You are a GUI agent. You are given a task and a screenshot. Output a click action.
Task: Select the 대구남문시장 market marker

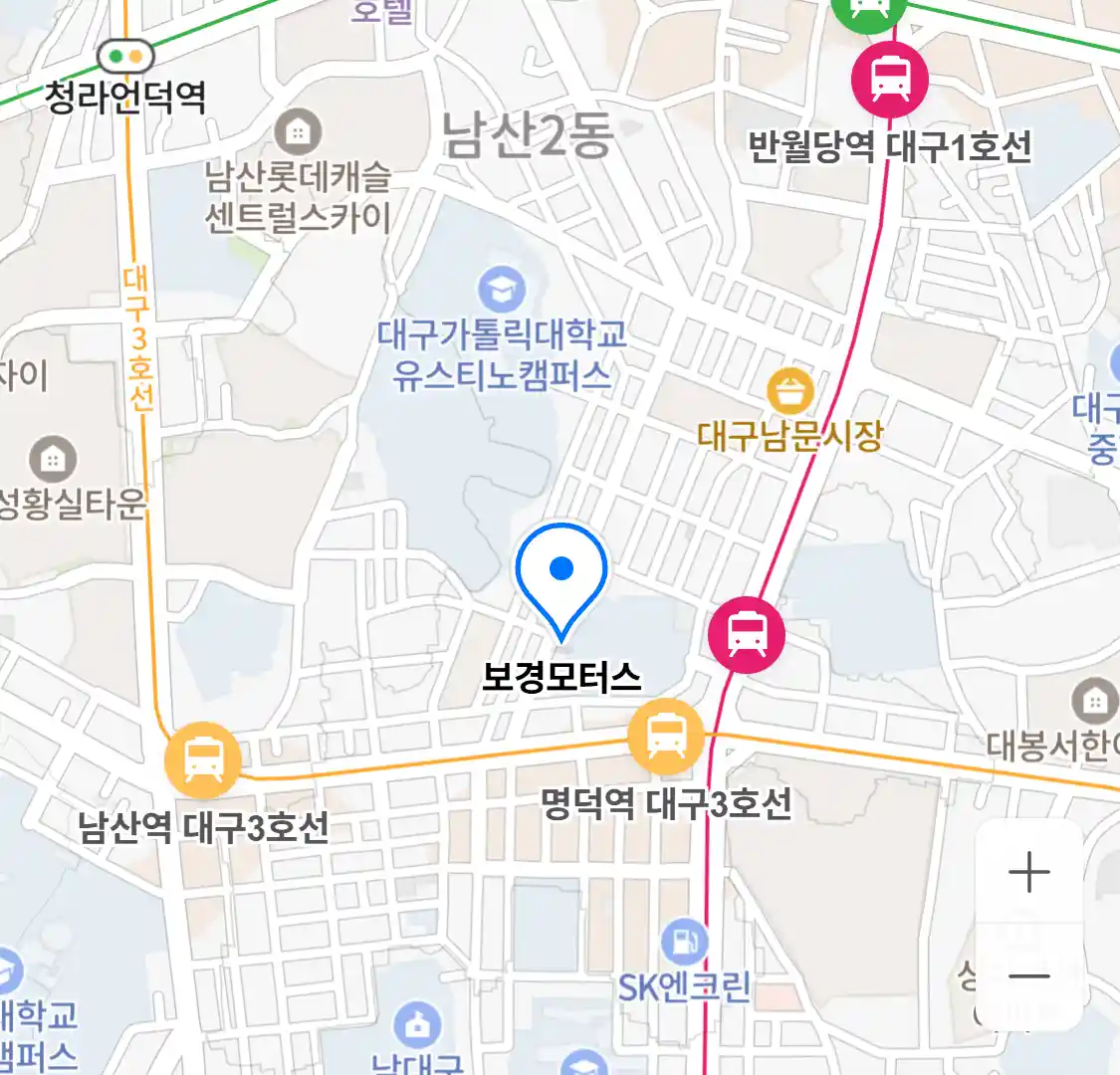coord(790,391)
